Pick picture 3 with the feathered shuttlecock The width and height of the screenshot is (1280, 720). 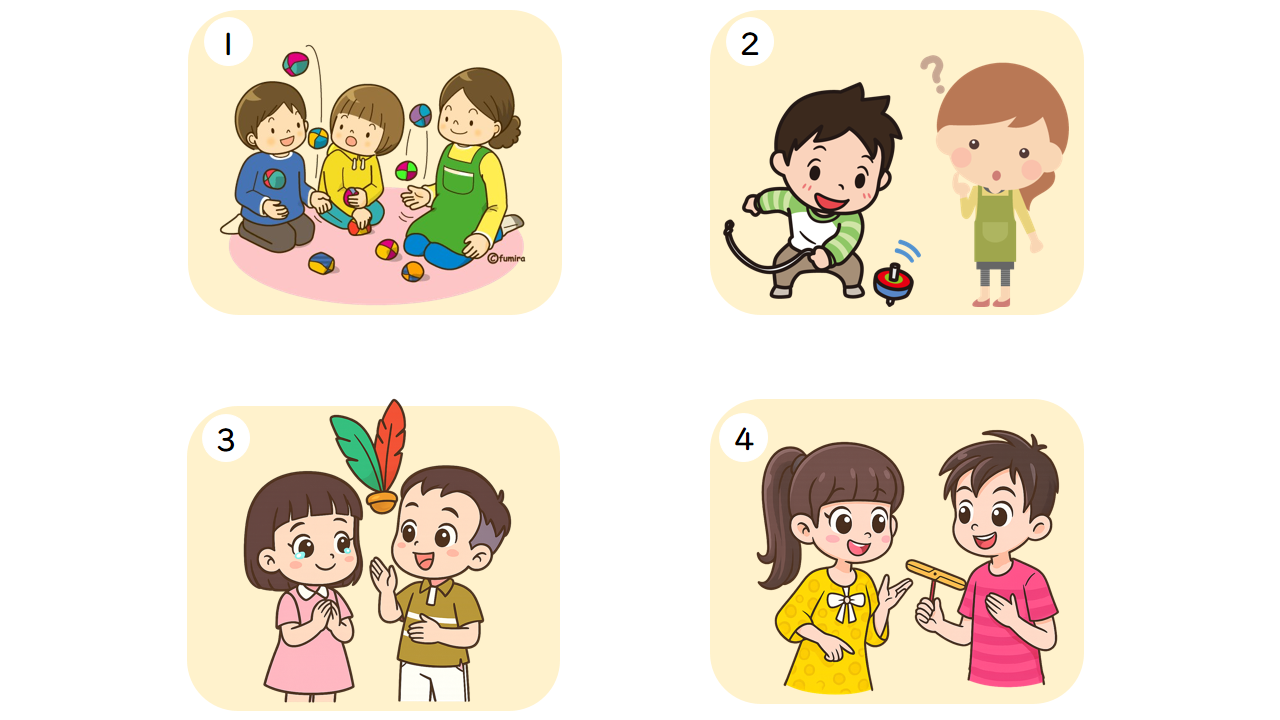coord(373,557)
